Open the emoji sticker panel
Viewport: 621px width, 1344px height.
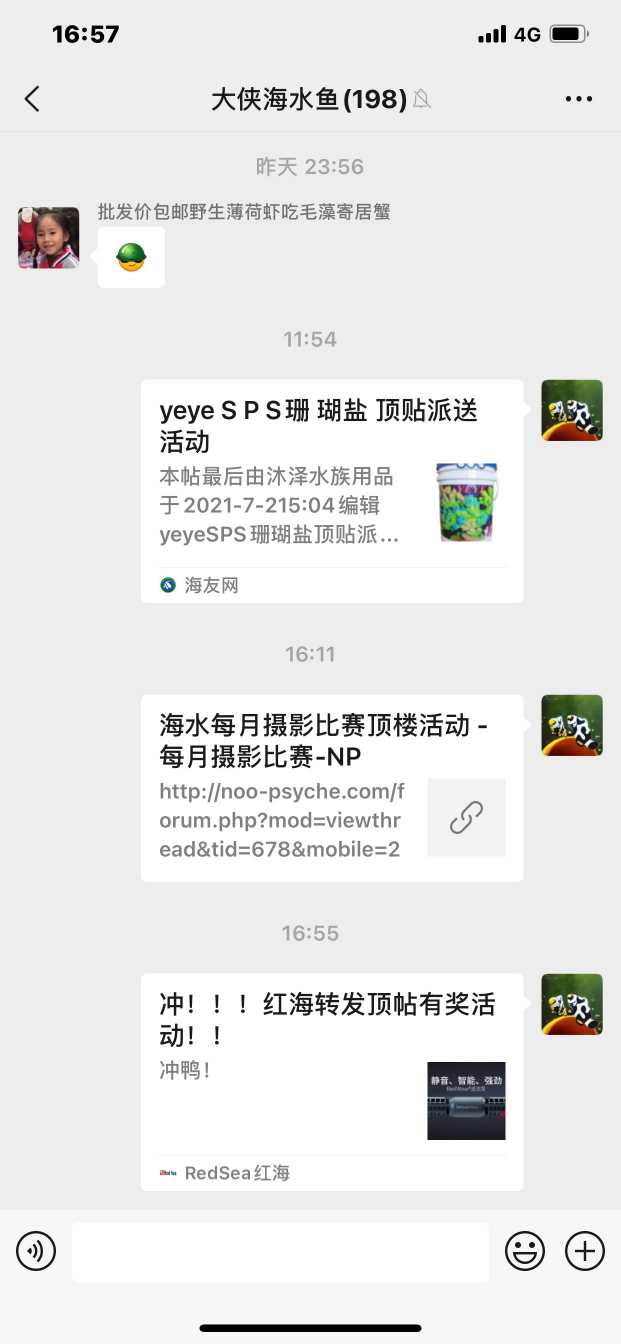(525, 1251)
